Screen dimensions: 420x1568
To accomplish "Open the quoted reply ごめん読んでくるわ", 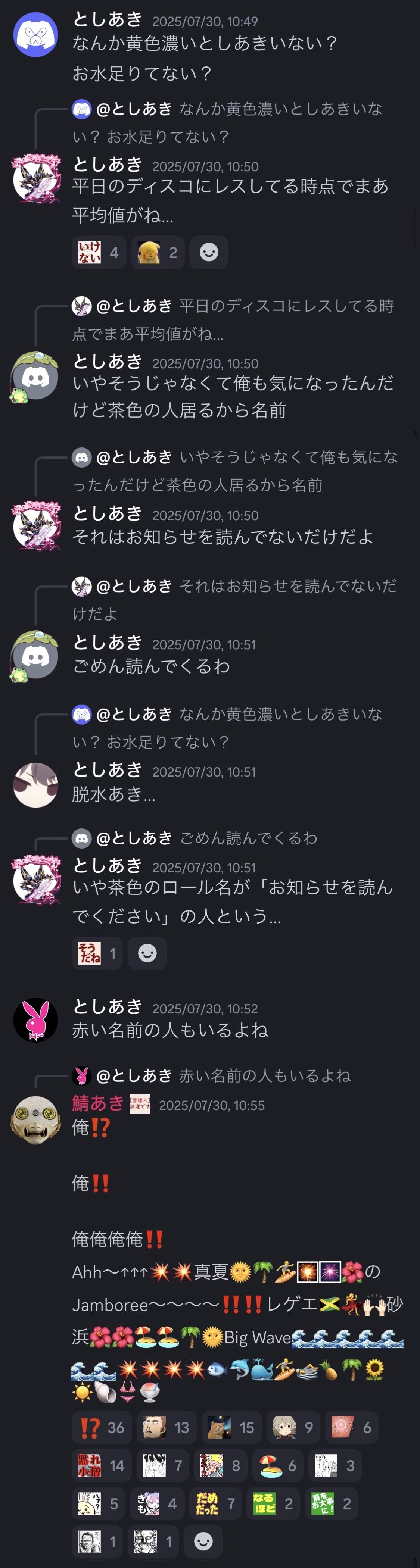I will click(248, 838).
